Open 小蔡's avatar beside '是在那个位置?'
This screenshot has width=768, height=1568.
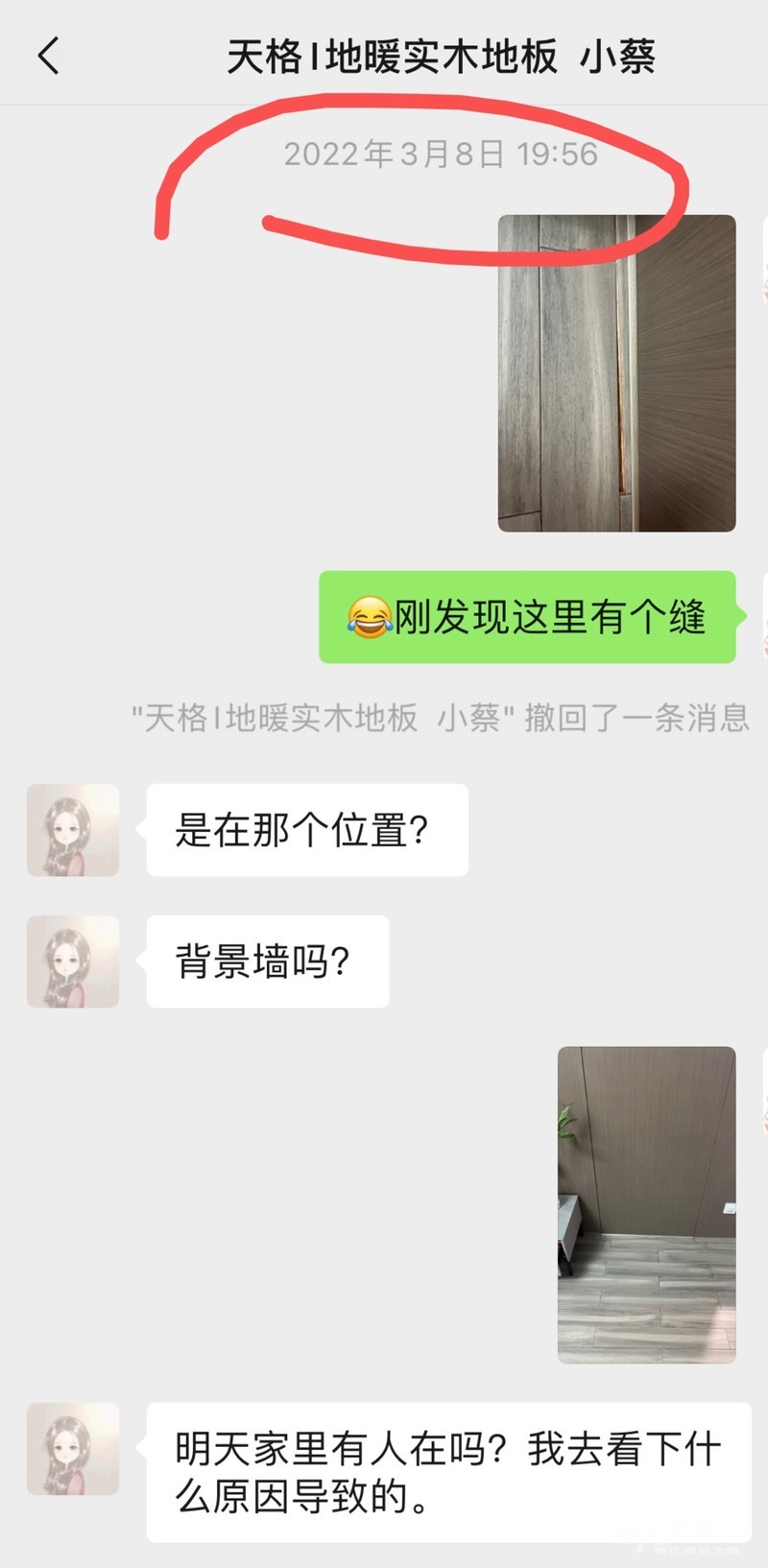(x=73, y=830)
